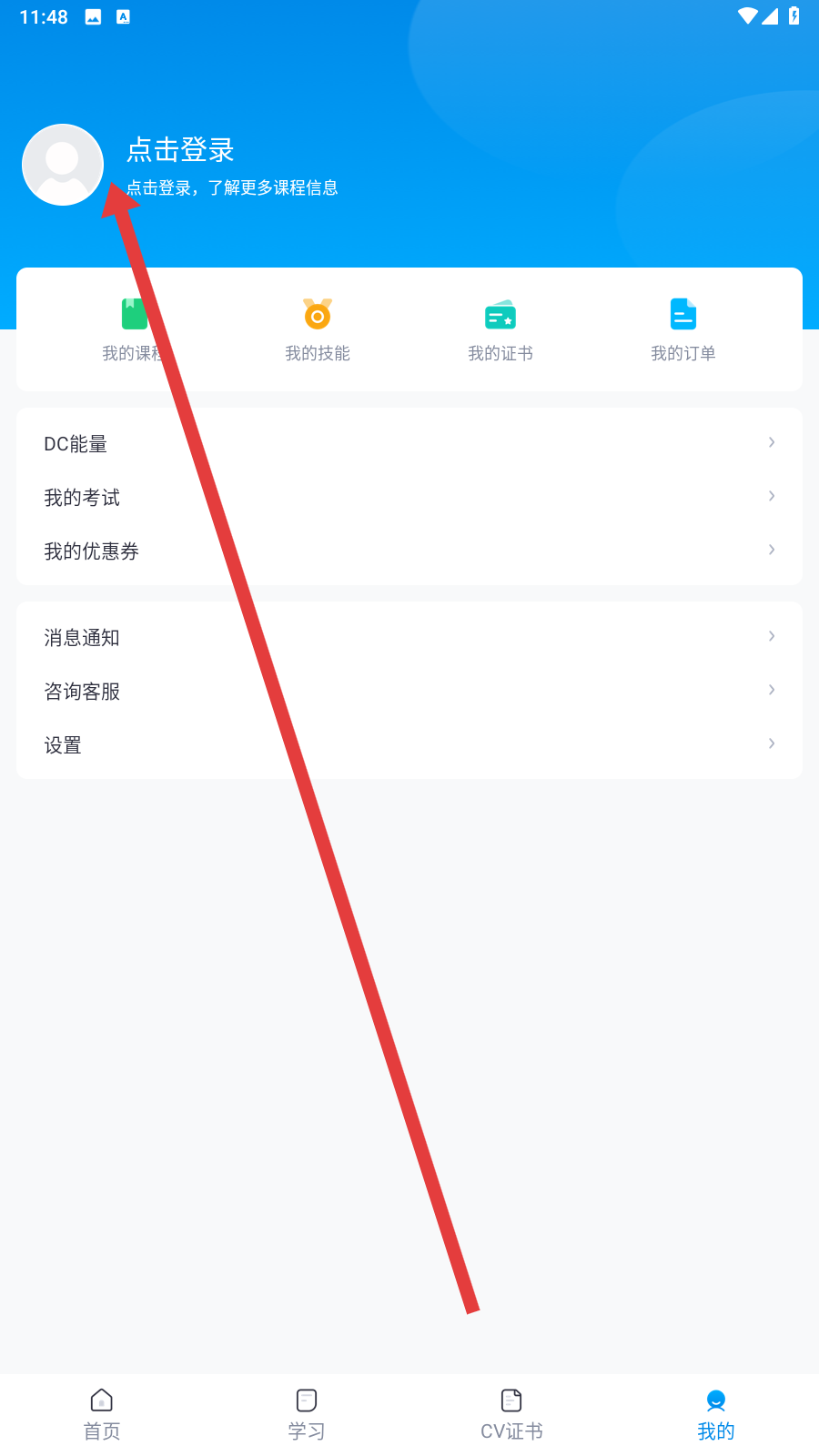Open 我的证书 (My Certificates)
The image size is (819, 1456).
tap(500, 329)
